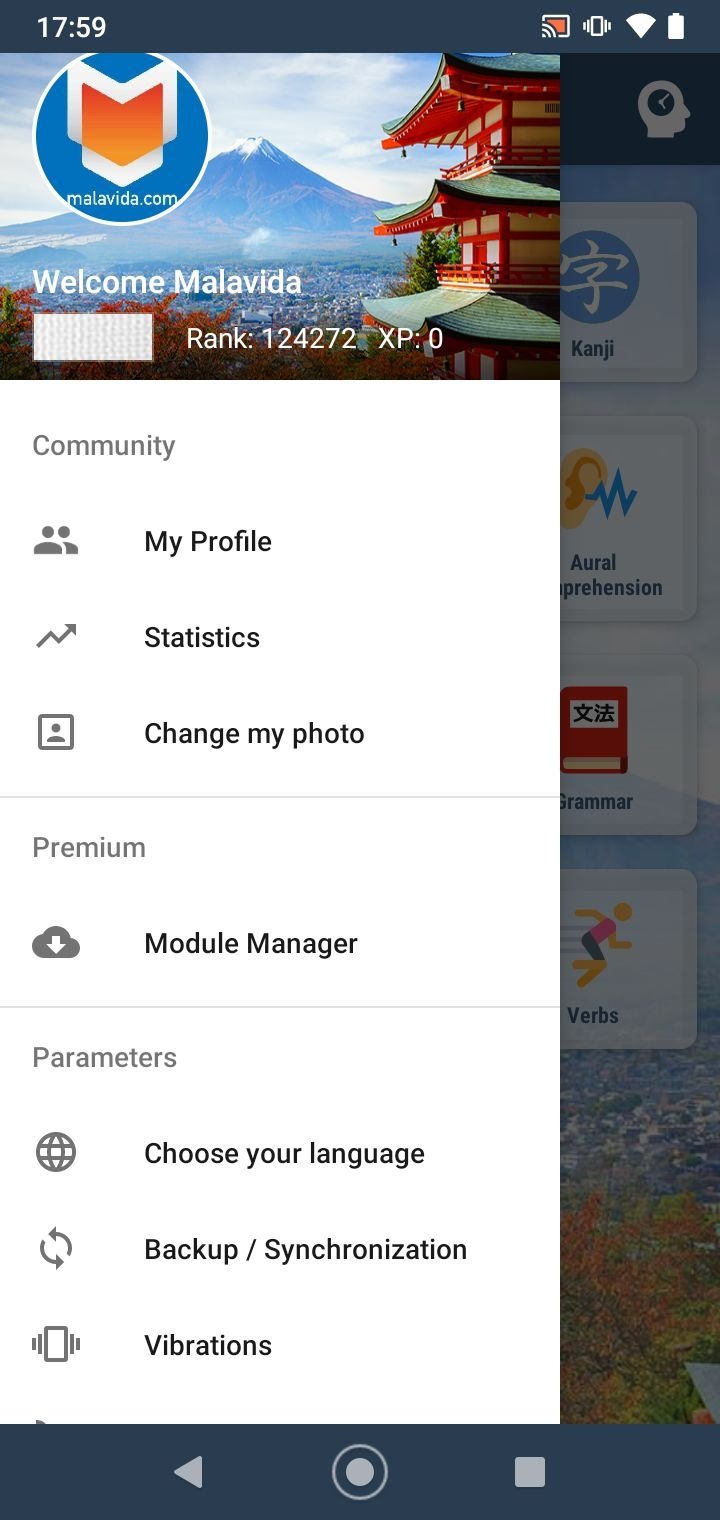Open Choose your language
The height and width of the screenshot is (1520, 720).
(x=280, y=1153)
